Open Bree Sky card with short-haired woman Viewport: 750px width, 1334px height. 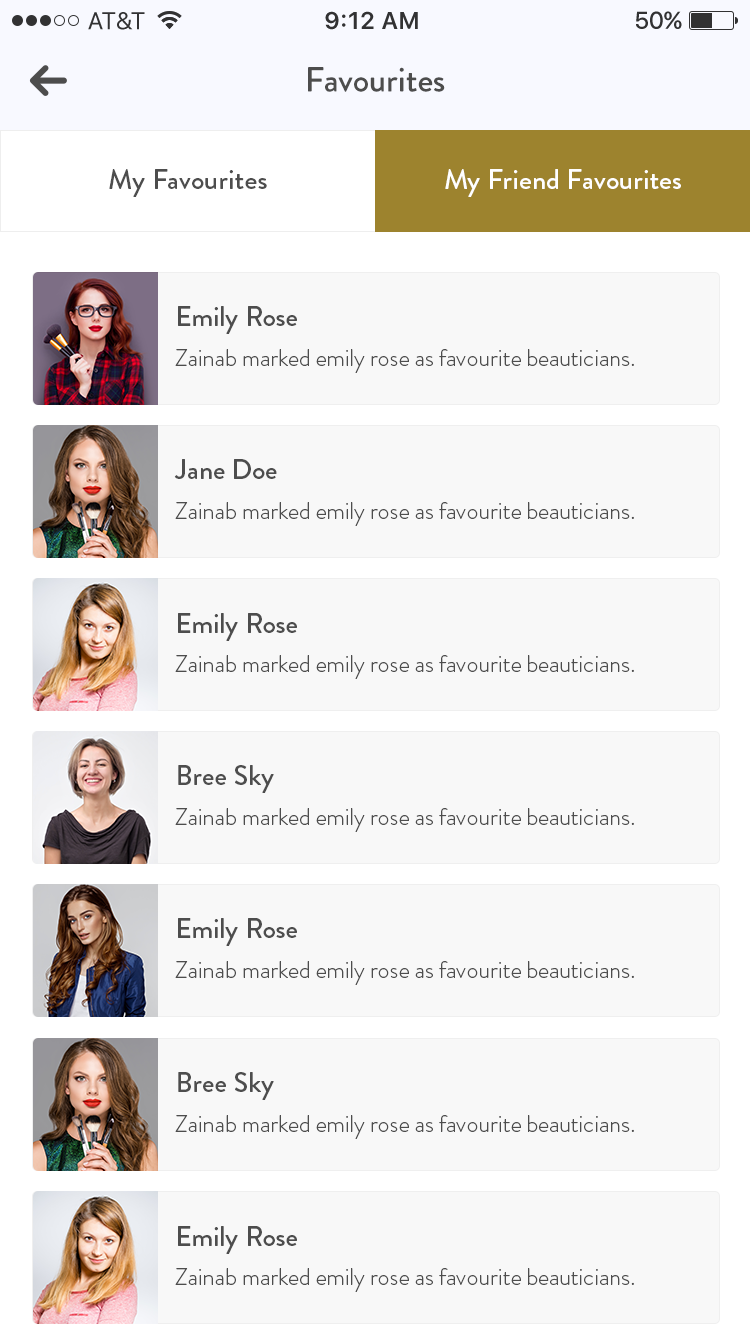click(x=376, y=797)
